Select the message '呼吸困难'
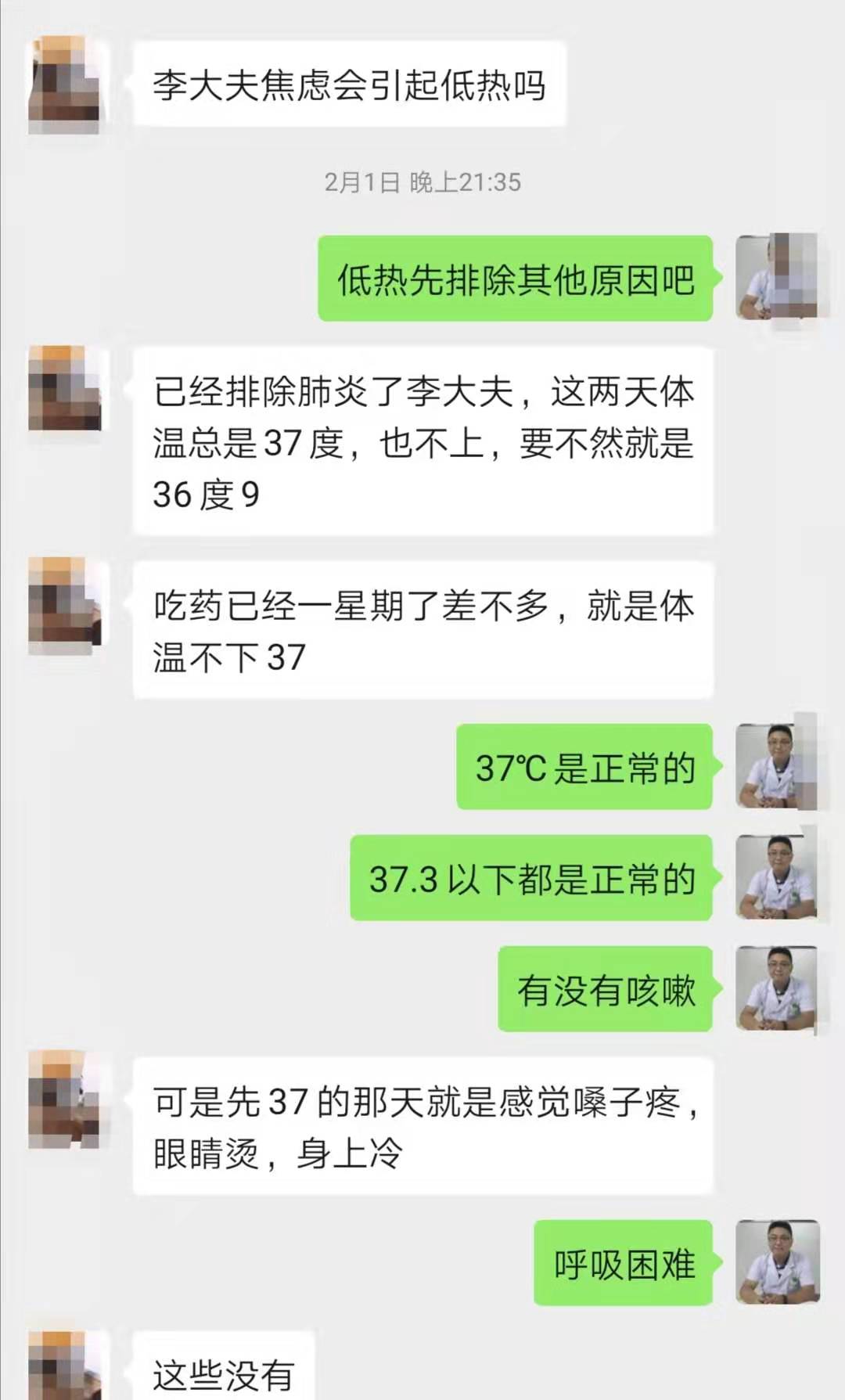Image resolution: width=845 pixels, height=1400 pixels. pyautogui.click(x=622, y=1264)
